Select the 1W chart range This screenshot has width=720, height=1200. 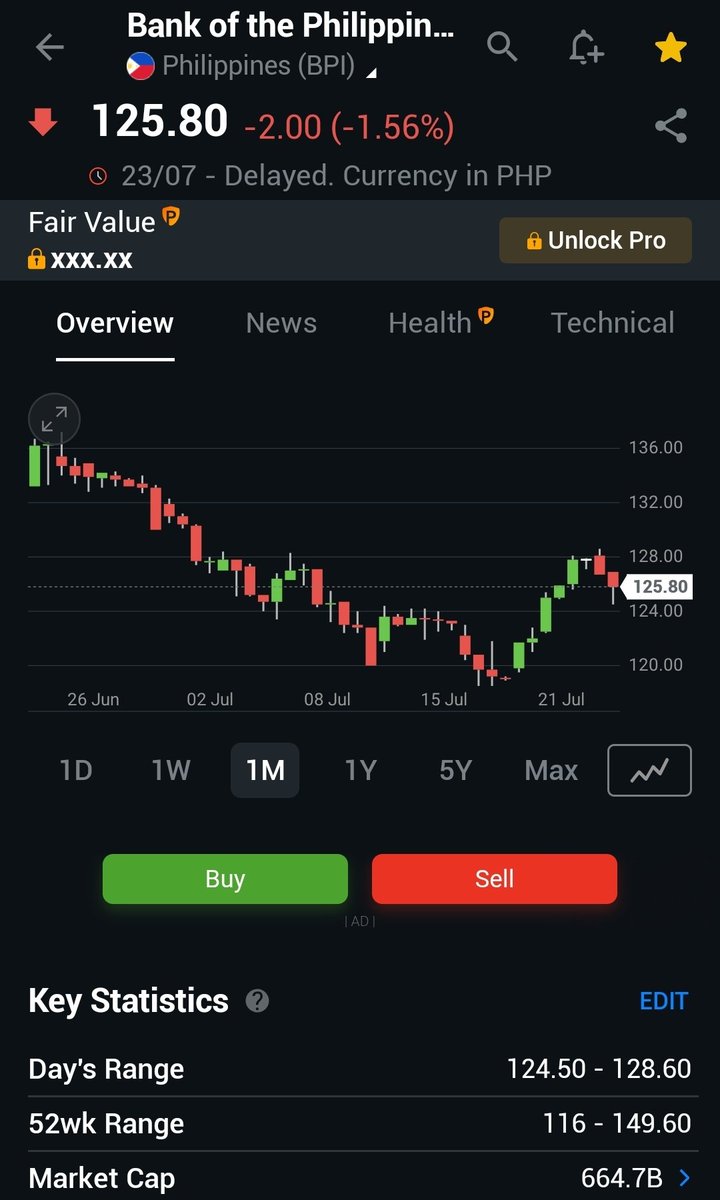[170, 770]
